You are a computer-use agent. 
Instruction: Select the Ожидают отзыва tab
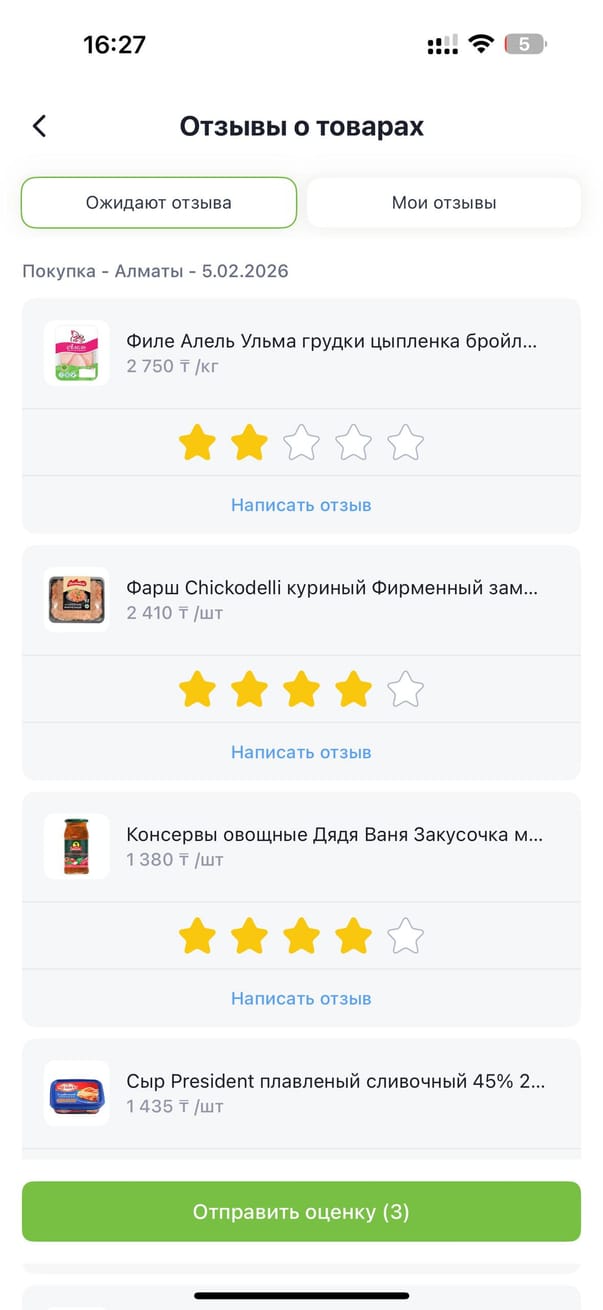pyautogui.click(x=159, y=203)
